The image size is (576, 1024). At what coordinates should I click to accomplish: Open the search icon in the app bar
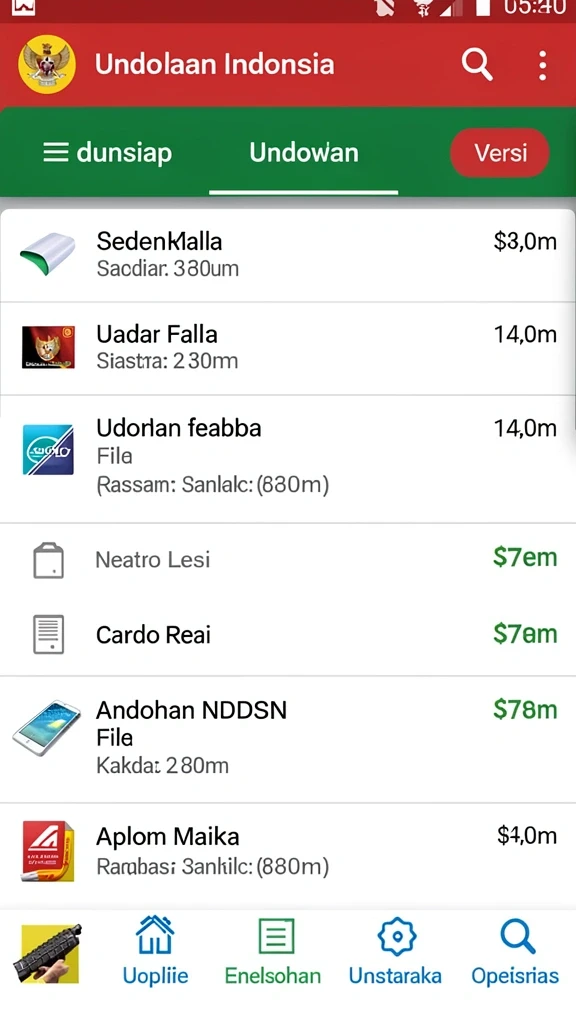(x=477, y=65)
